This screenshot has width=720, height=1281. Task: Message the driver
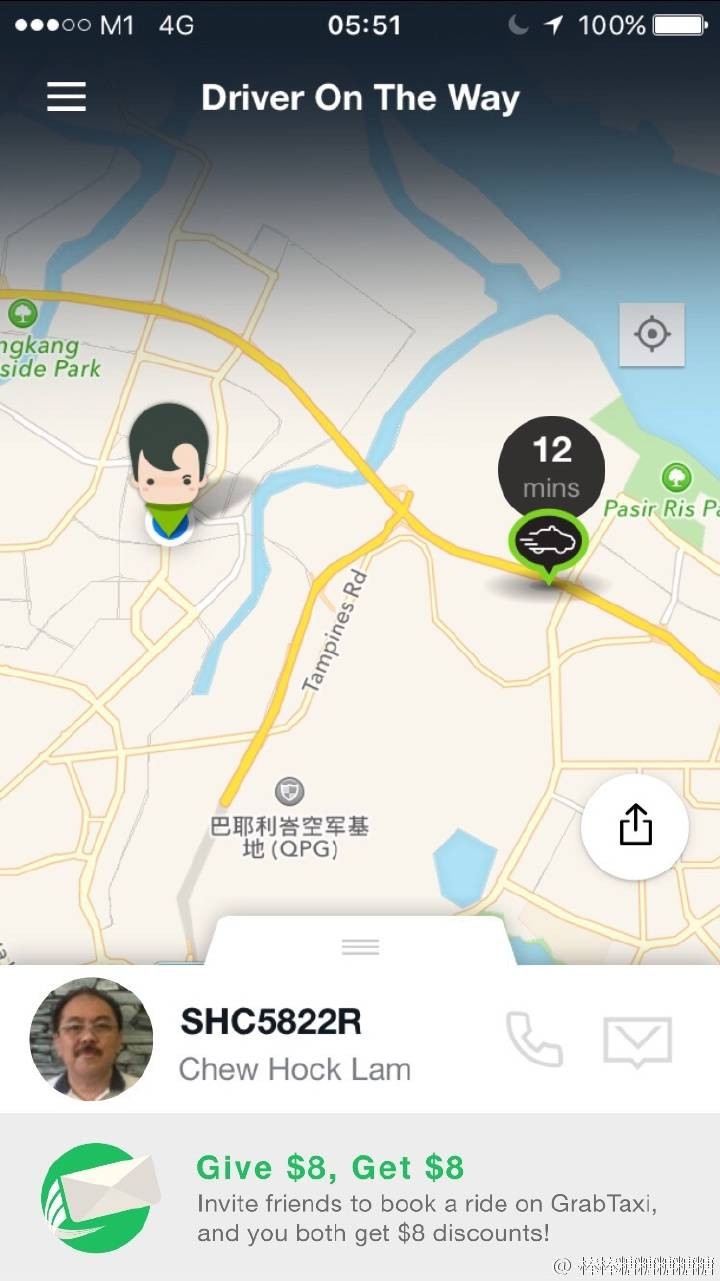637,1041
